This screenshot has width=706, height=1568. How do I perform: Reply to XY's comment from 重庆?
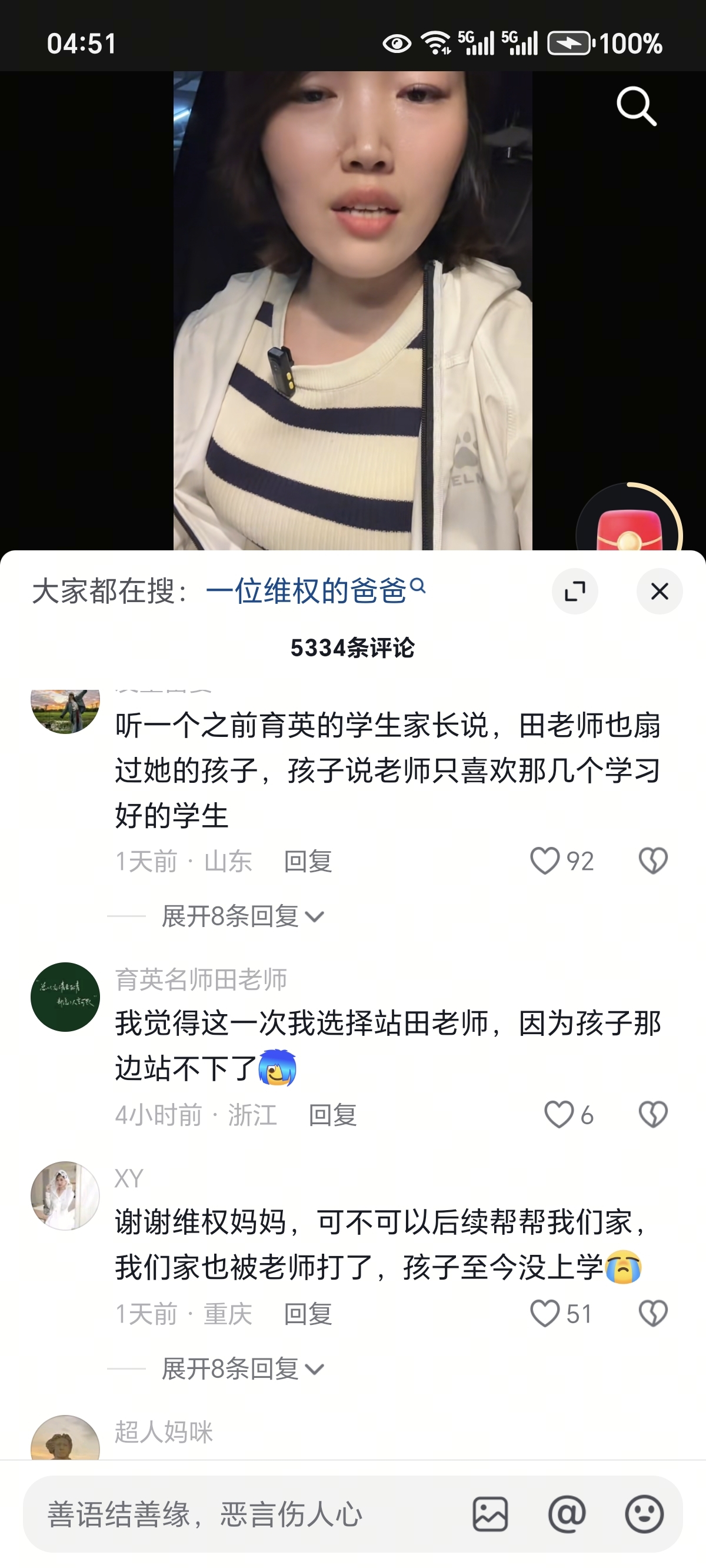[307, 1314]
